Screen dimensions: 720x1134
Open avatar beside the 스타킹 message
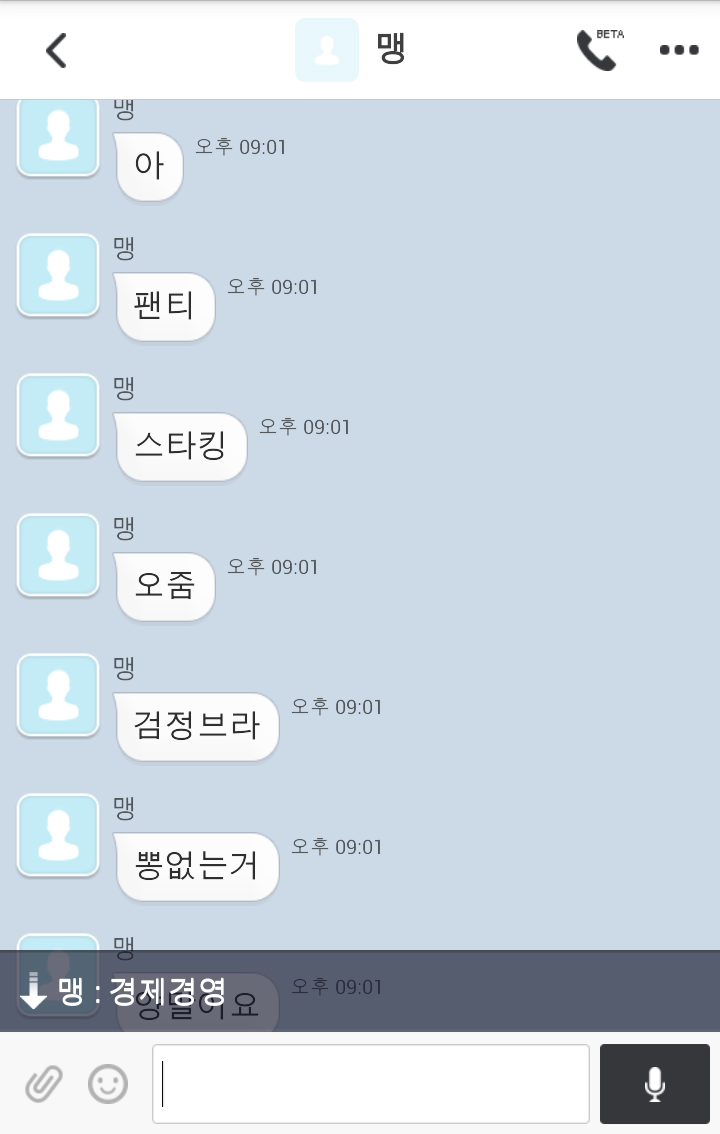[58, 415]
